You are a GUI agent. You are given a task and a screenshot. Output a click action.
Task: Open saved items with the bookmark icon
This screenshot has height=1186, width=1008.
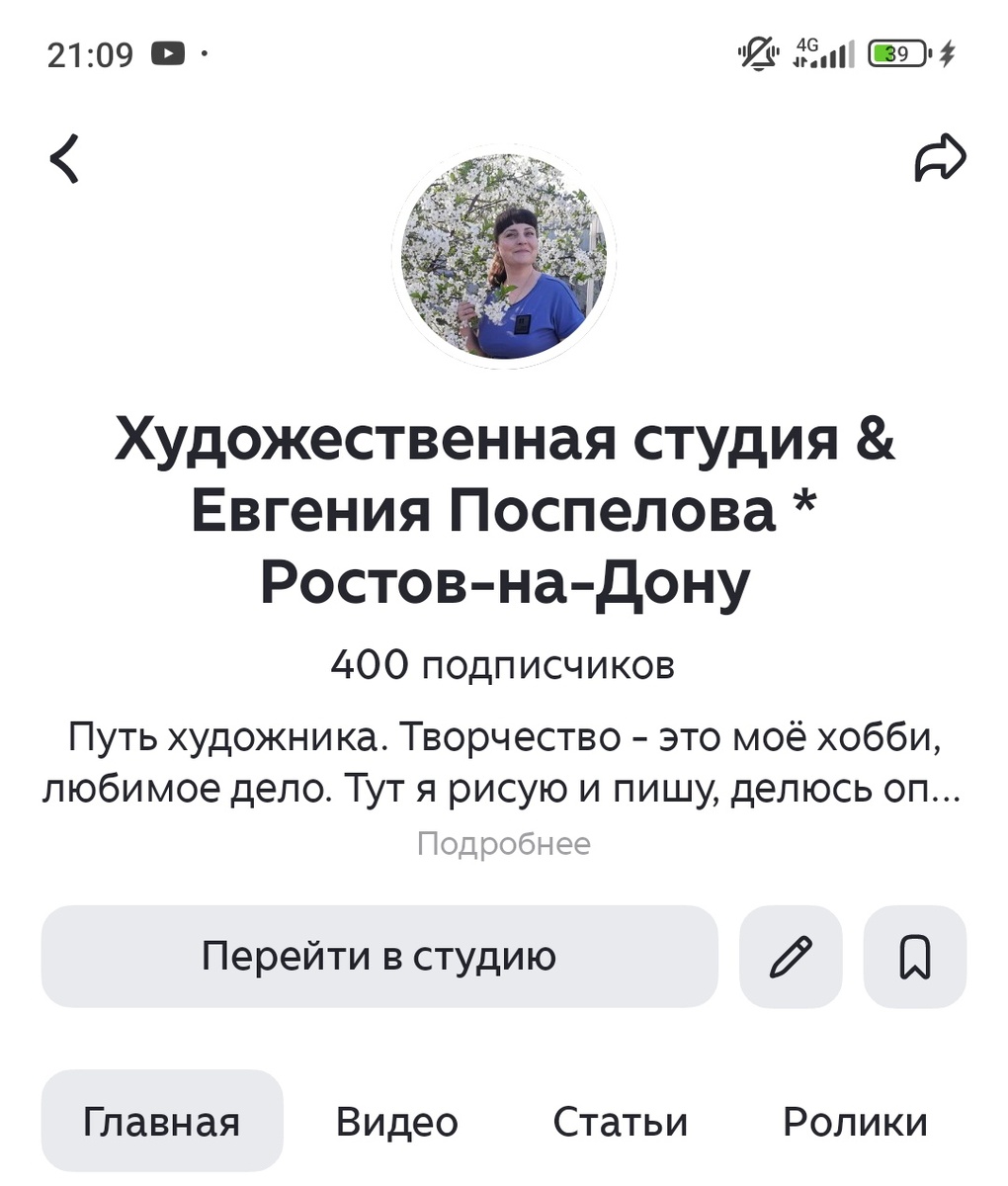[x=913, y=956]
